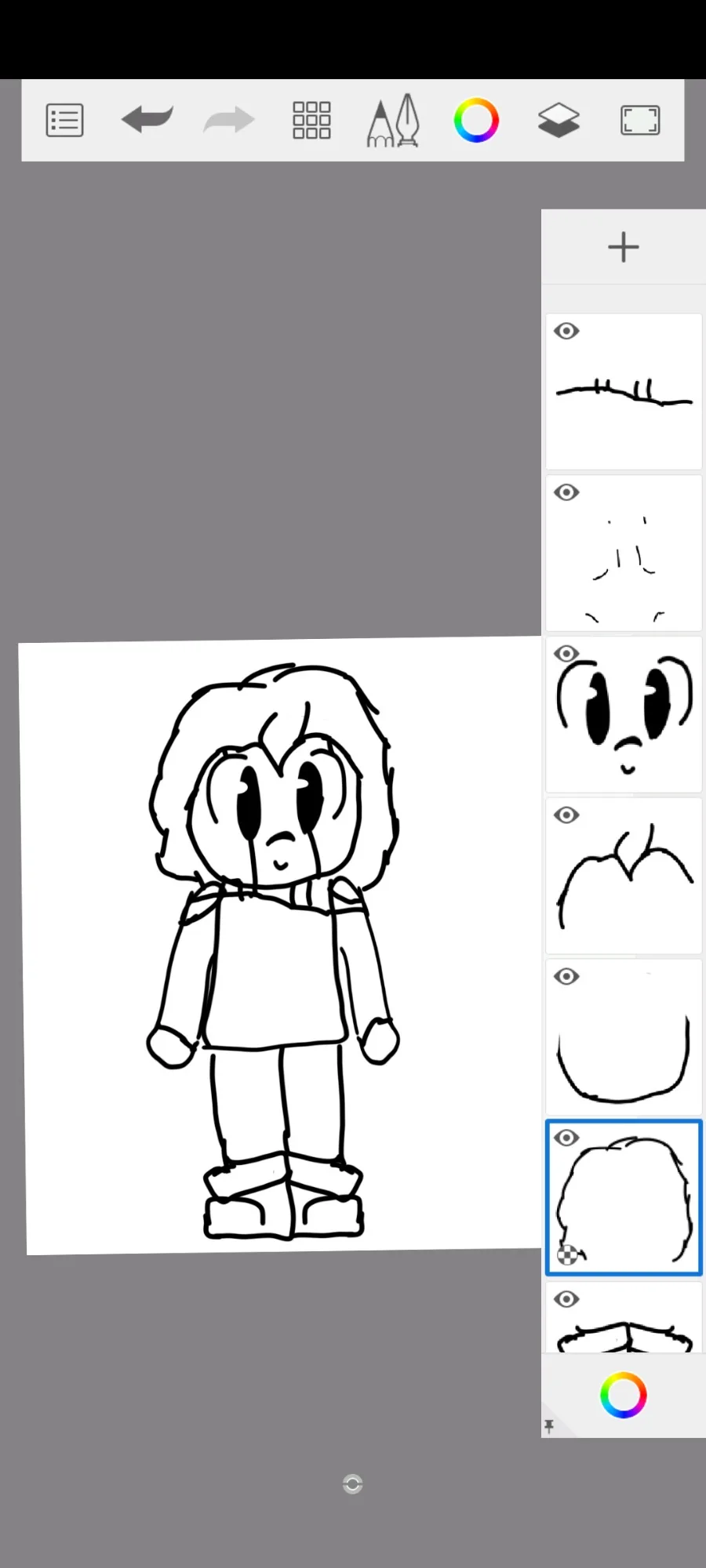Viewport: 706px width, 1568px height.
Task: Enter fullscreen canvas mode
Action: 640,121
